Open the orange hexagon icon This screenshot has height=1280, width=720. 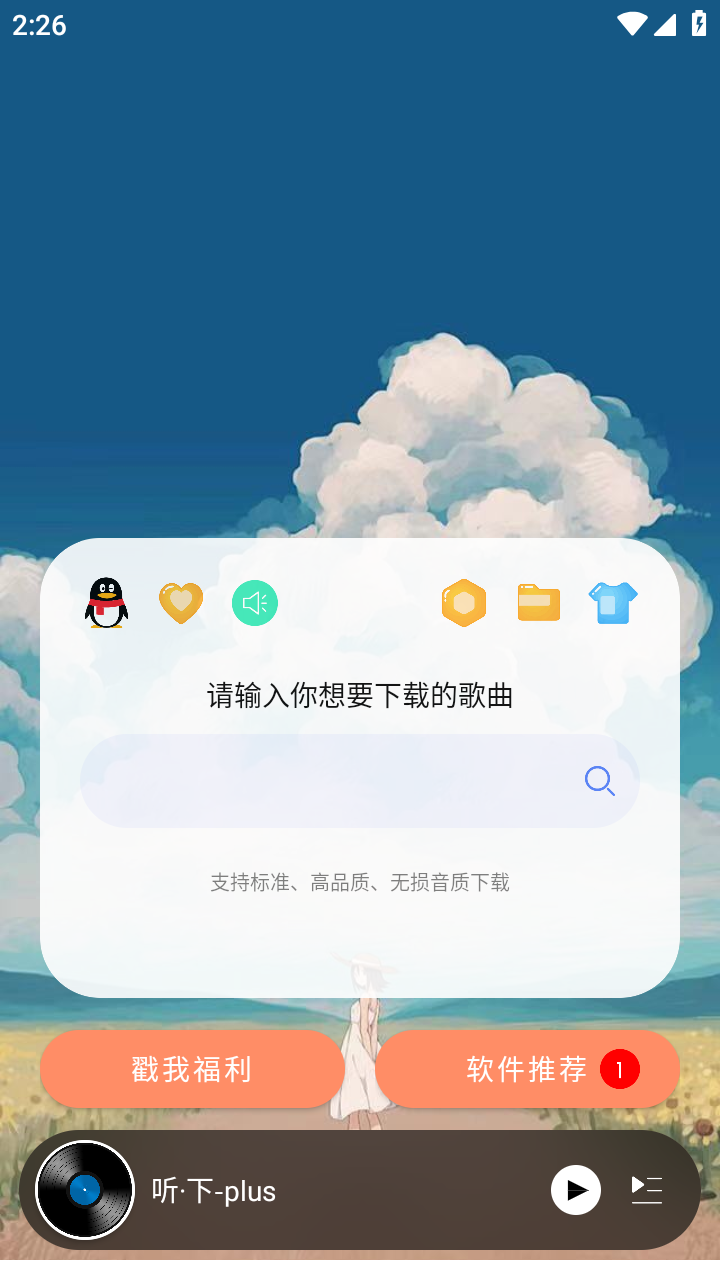point(464,603)
